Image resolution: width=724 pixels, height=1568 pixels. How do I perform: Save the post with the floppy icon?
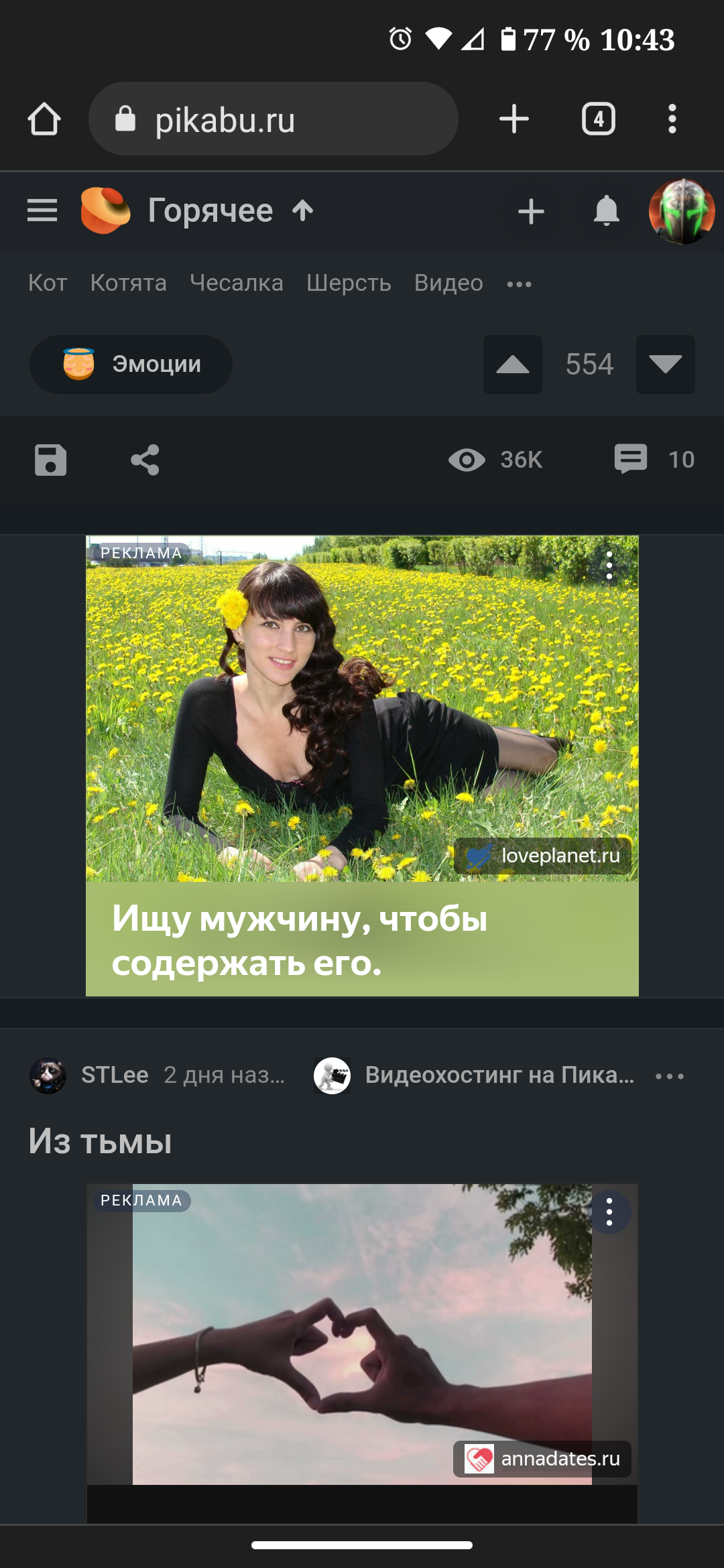[51, 460]
